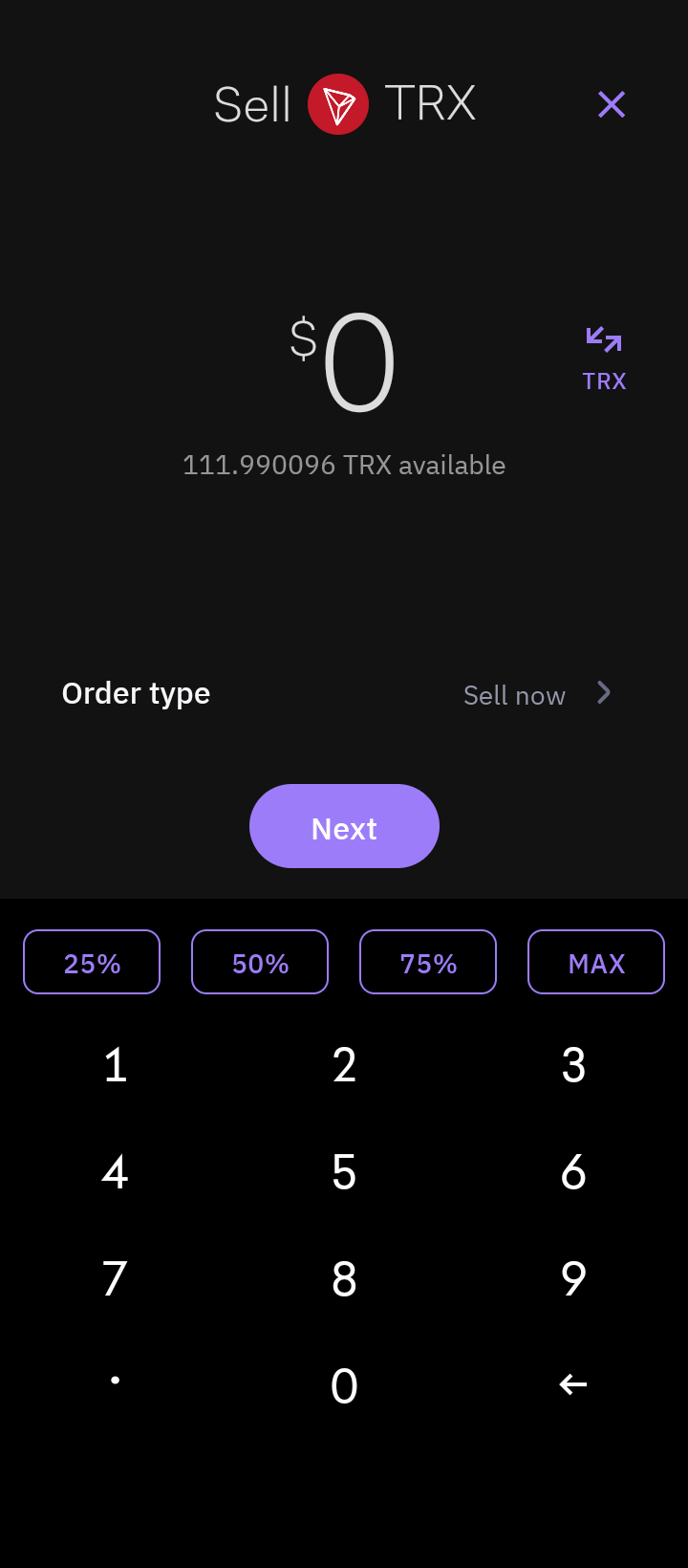
Task: Enter digit 1 on keypad
Action: [x=115, y=1065]
